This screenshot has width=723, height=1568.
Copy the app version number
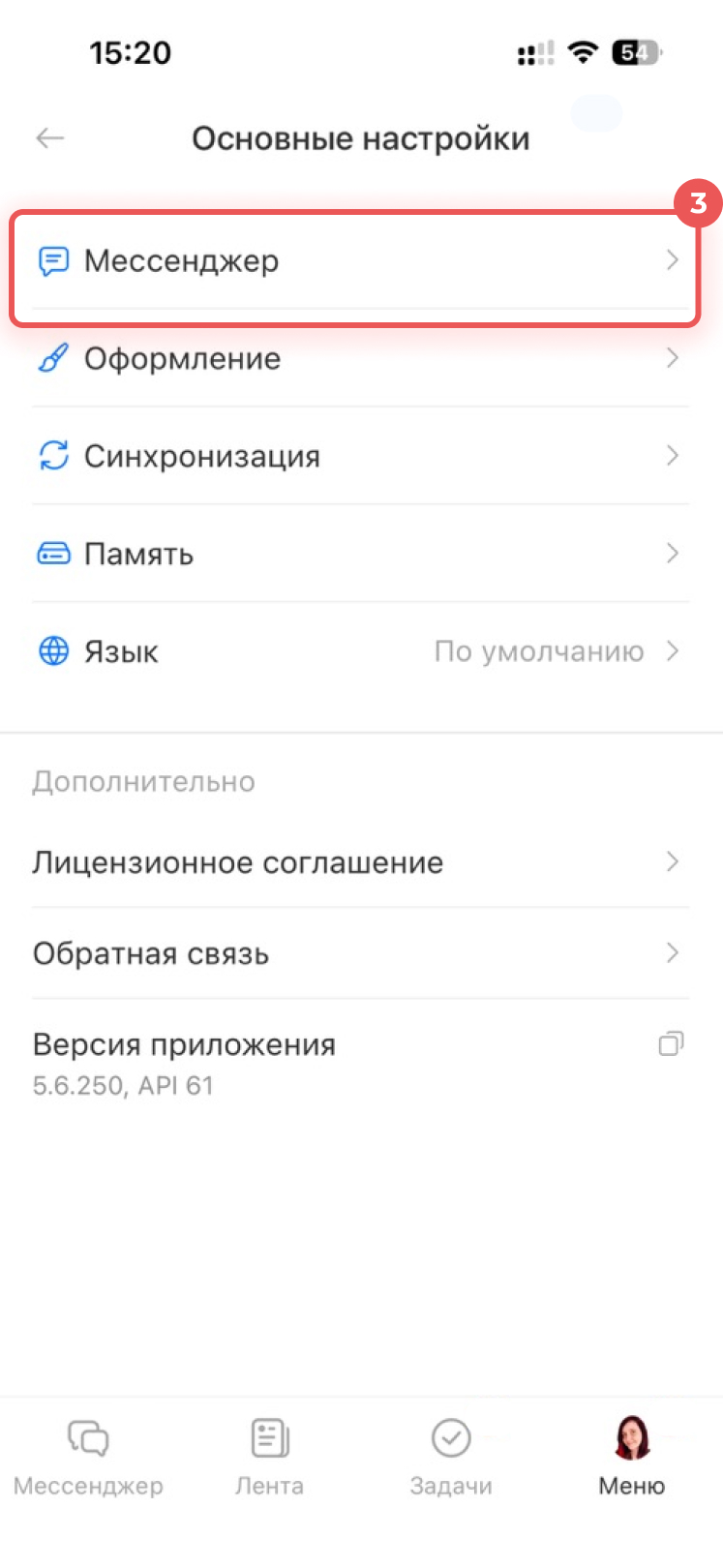click(x=671, y=1044)
